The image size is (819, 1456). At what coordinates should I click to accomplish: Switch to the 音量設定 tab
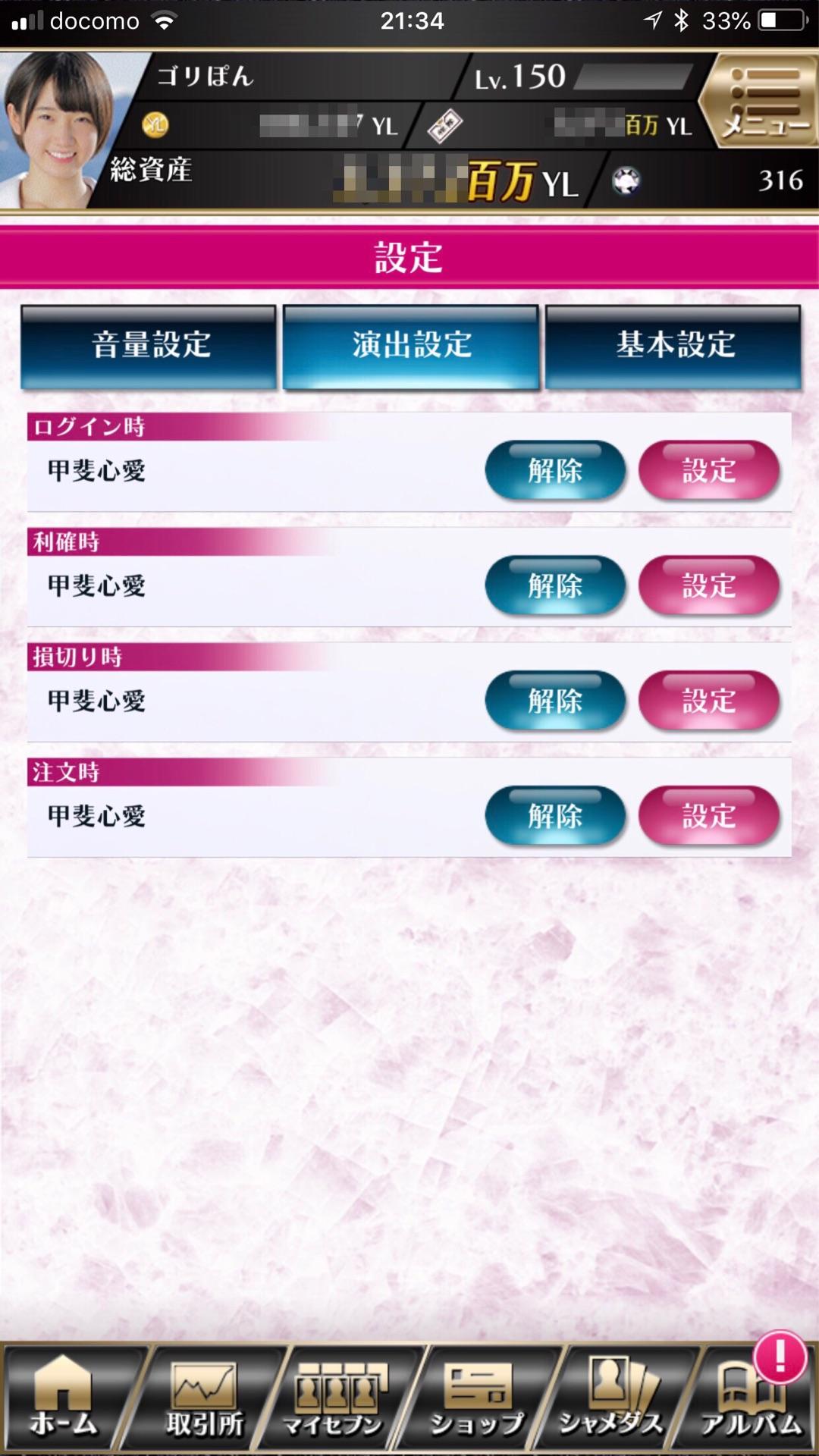149,347
